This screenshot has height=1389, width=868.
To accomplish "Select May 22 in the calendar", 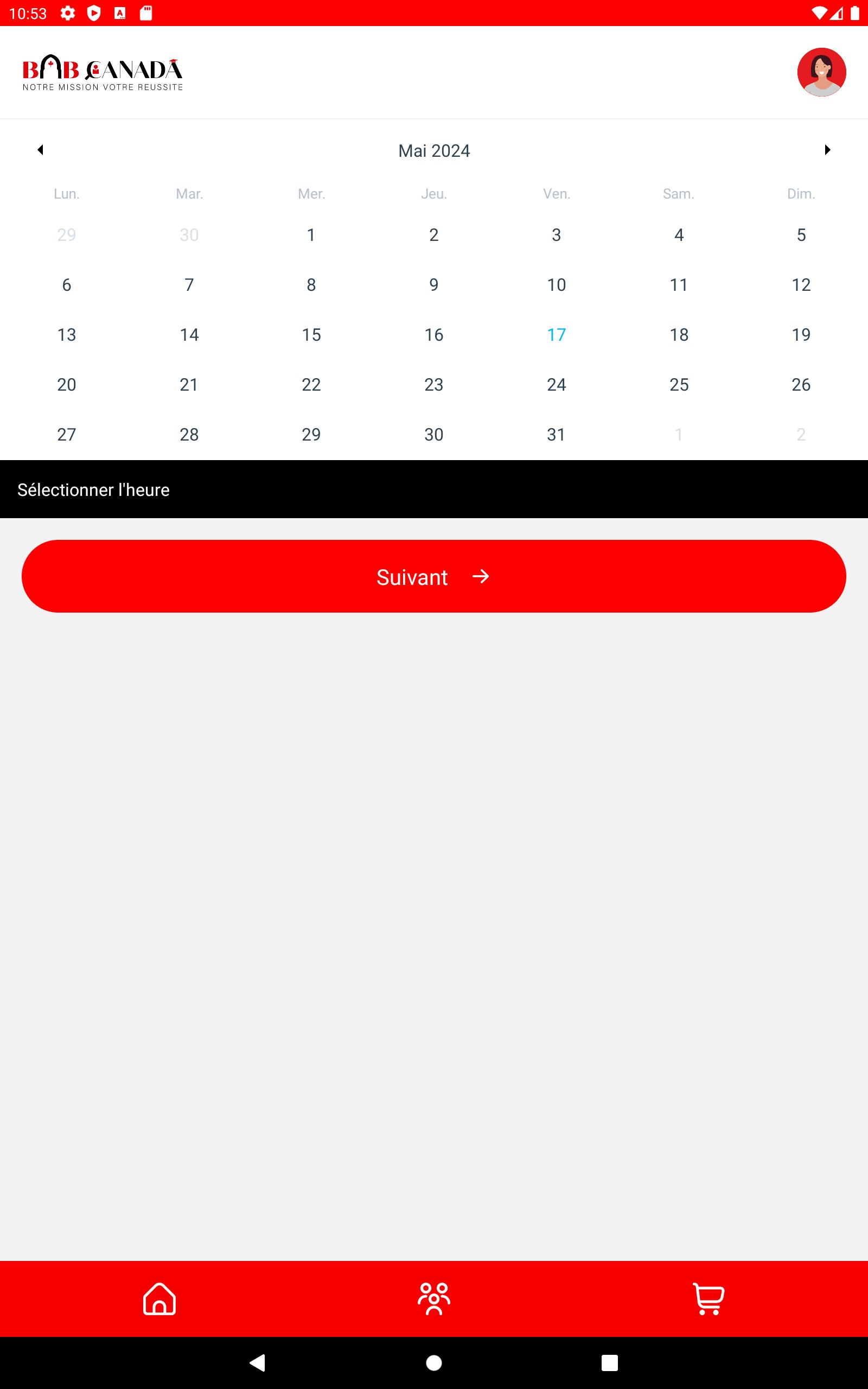I will (311, 385).
